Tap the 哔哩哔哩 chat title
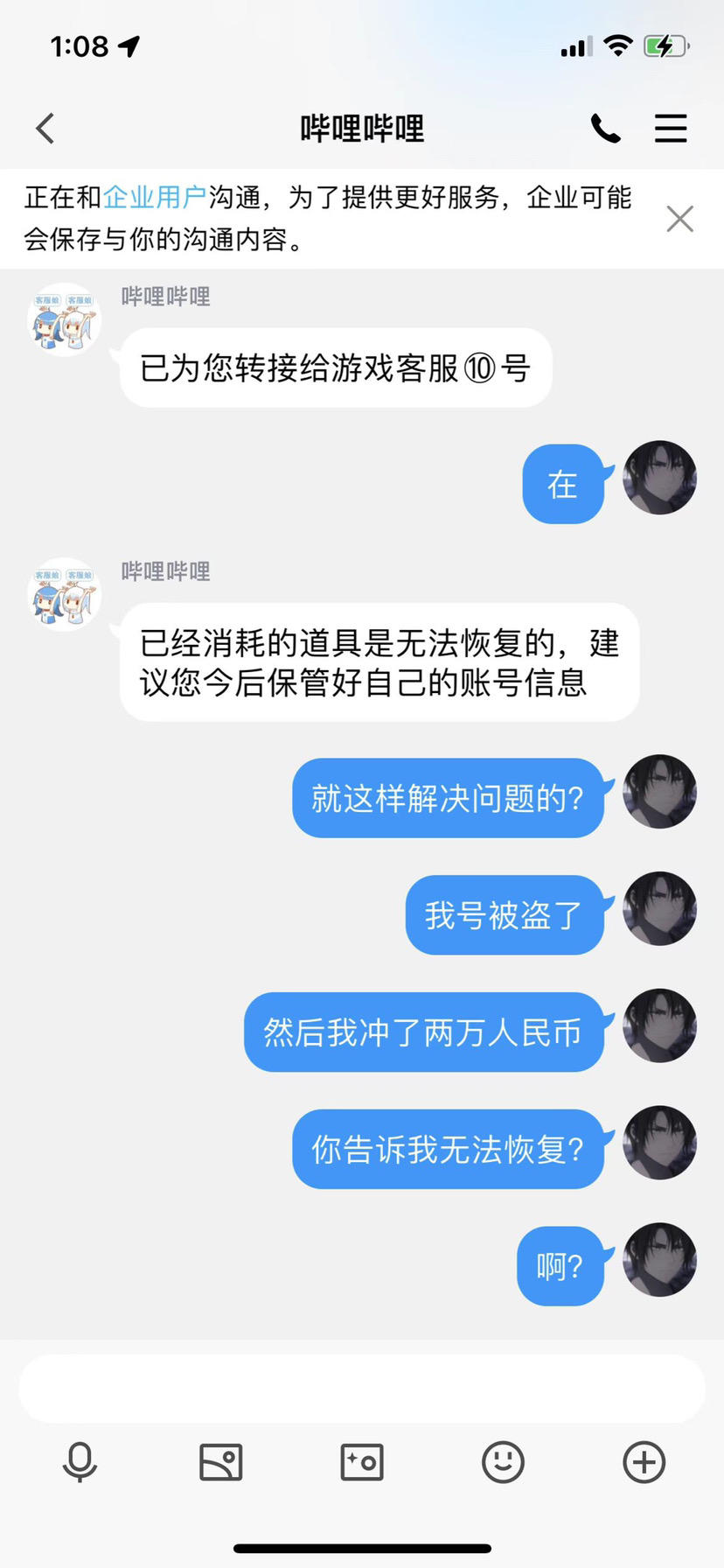Viewport: 724px width, 1568px height. coord(361,128)
